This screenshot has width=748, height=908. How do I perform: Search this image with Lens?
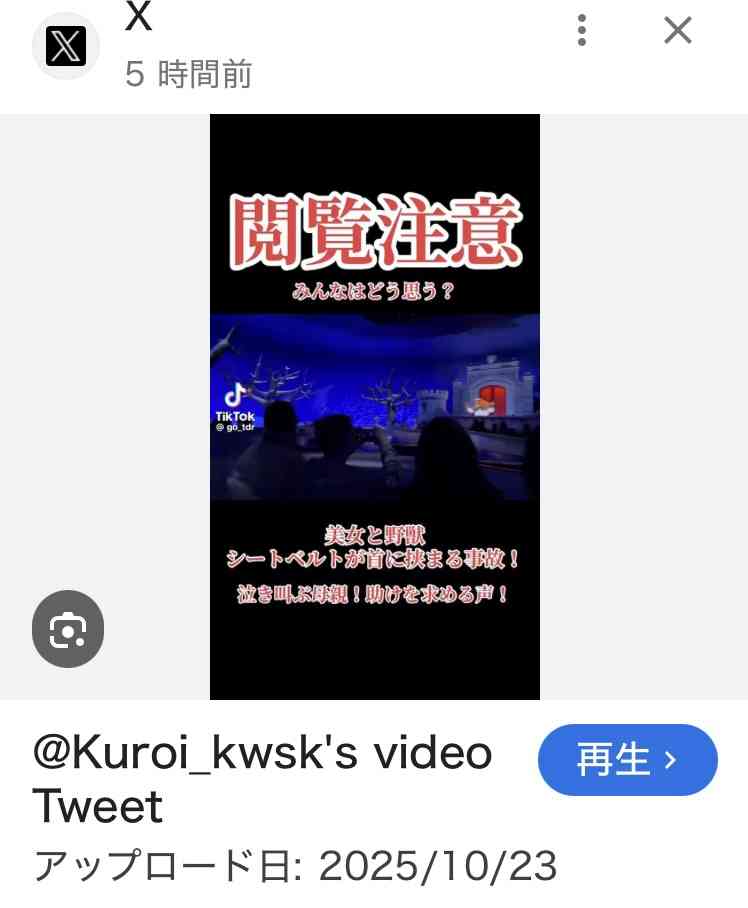point(68,629)
